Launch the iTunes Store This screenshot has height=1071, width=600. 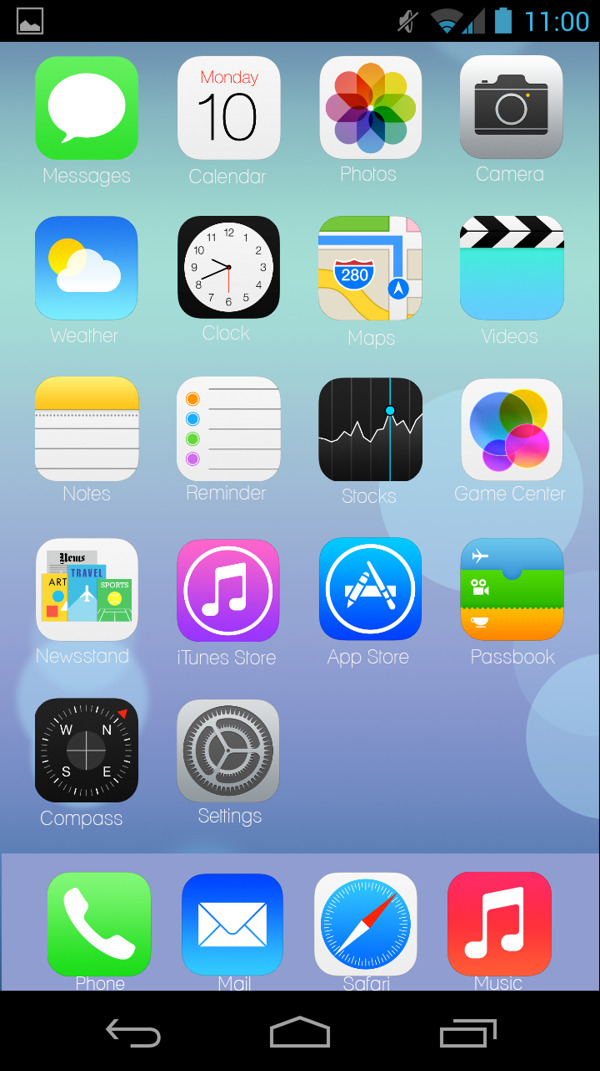point(228,590)
